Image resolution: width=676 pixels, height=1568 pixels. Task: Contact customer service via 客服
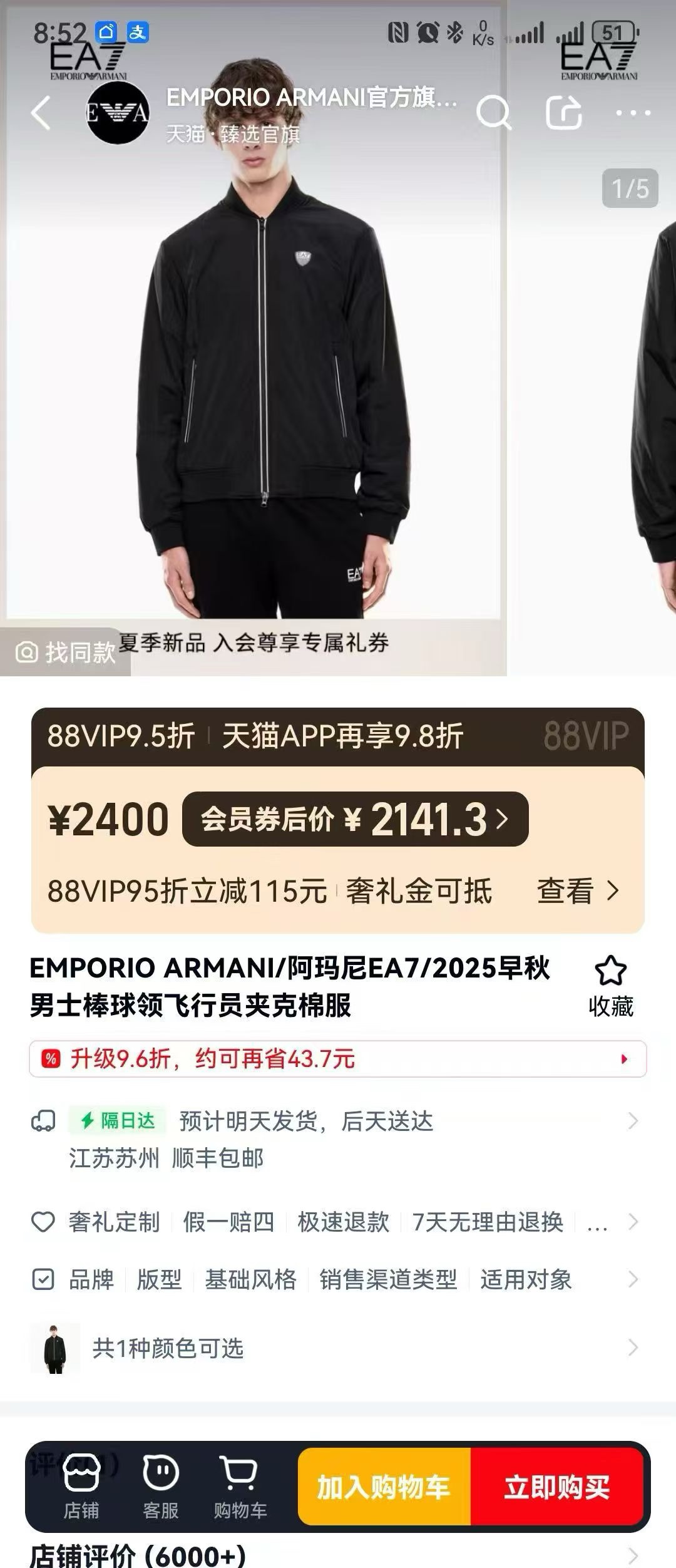coord(161,1487)
